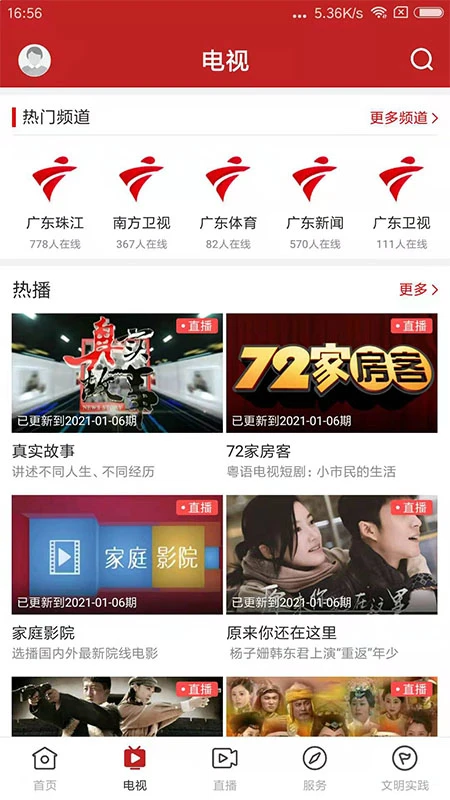
Task: Open the search icon in the header
Action: pos(421,60)
